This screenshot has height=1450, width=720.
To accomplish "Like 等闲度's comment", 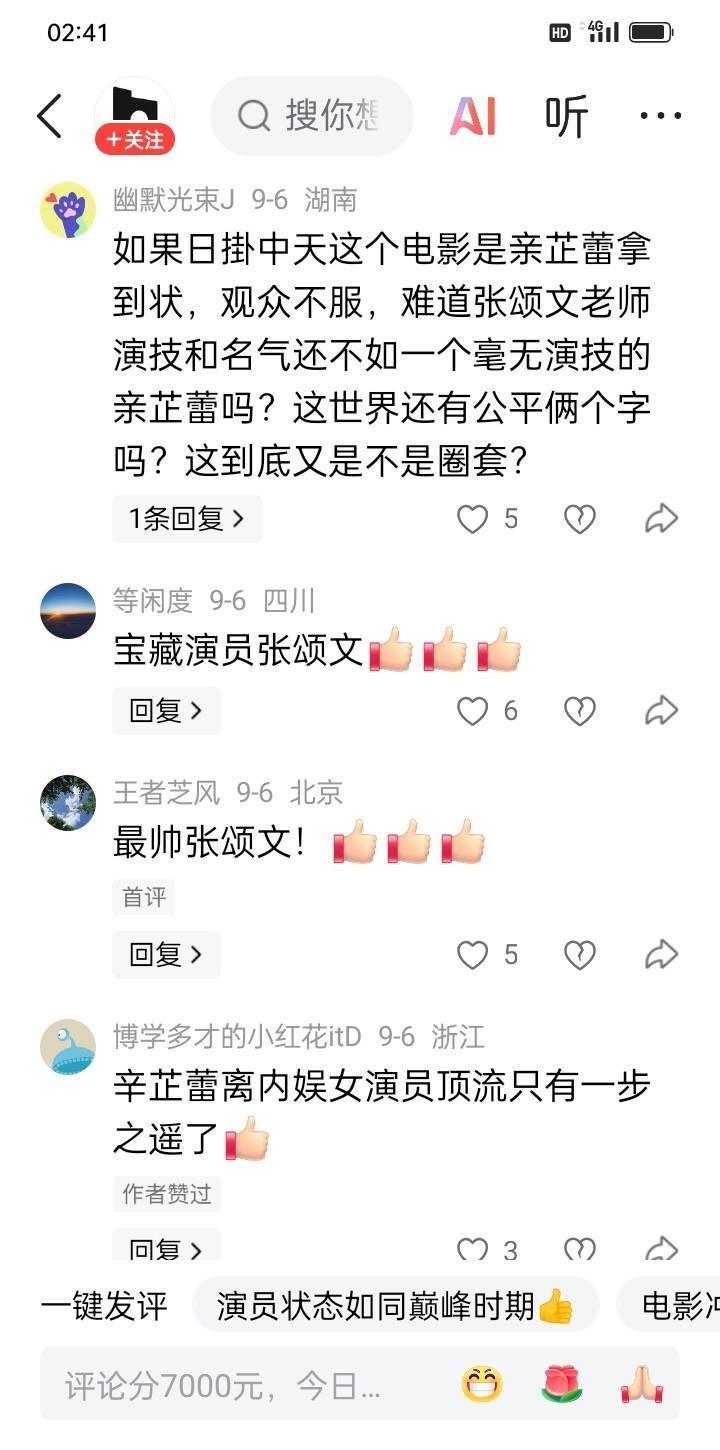I will pos(473,711).
